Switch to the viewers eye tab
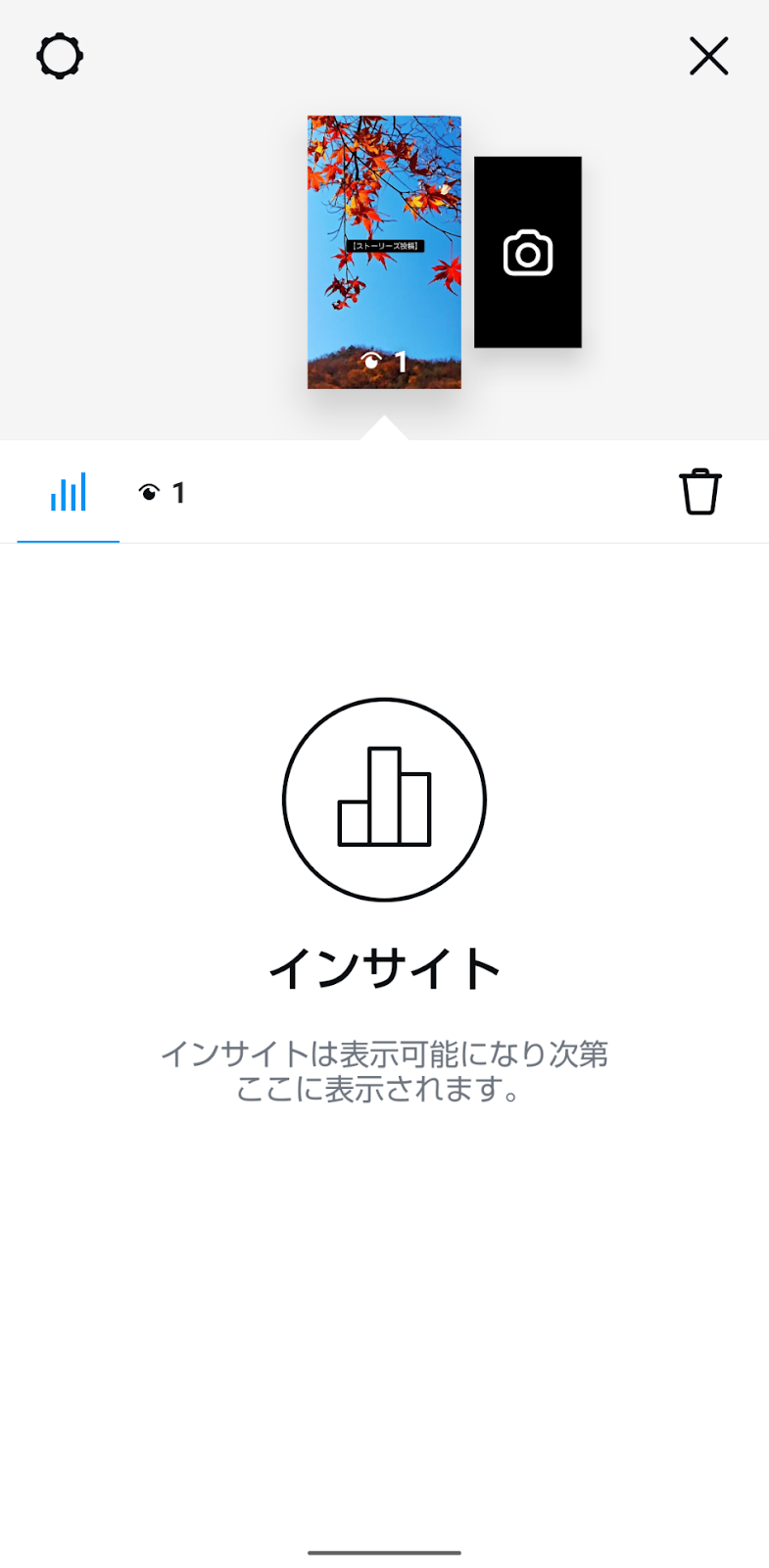Screen dimensions: 769x1568 pyautogui.click(x=162, y=493)
